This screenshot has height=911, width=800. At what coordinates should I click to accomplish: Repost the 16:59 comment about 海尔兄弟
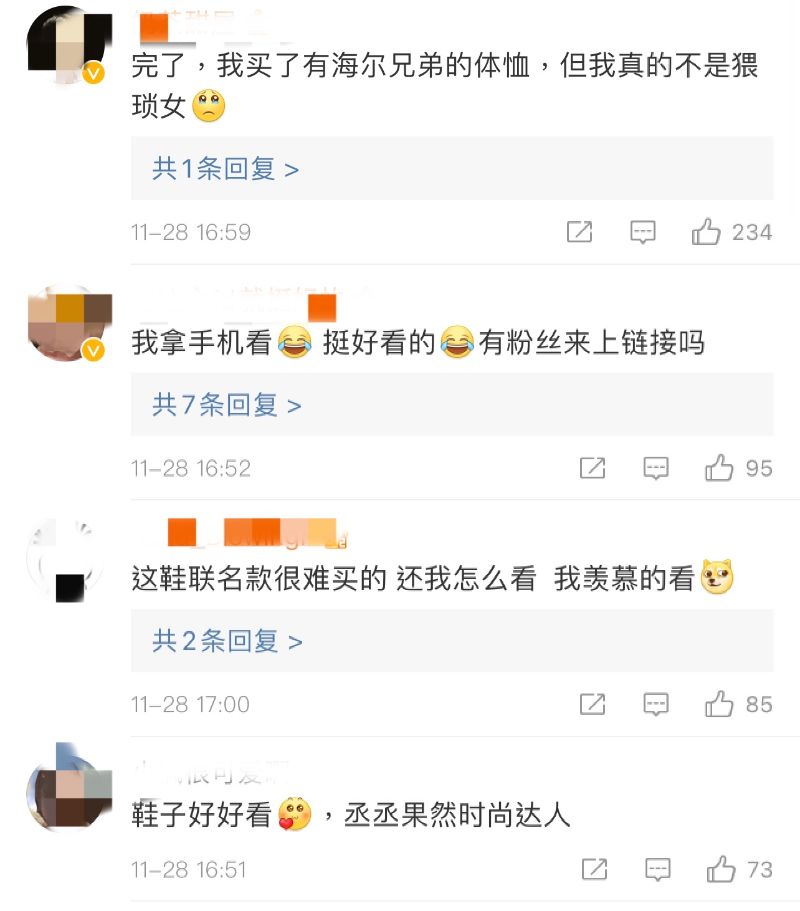[580, 232]
